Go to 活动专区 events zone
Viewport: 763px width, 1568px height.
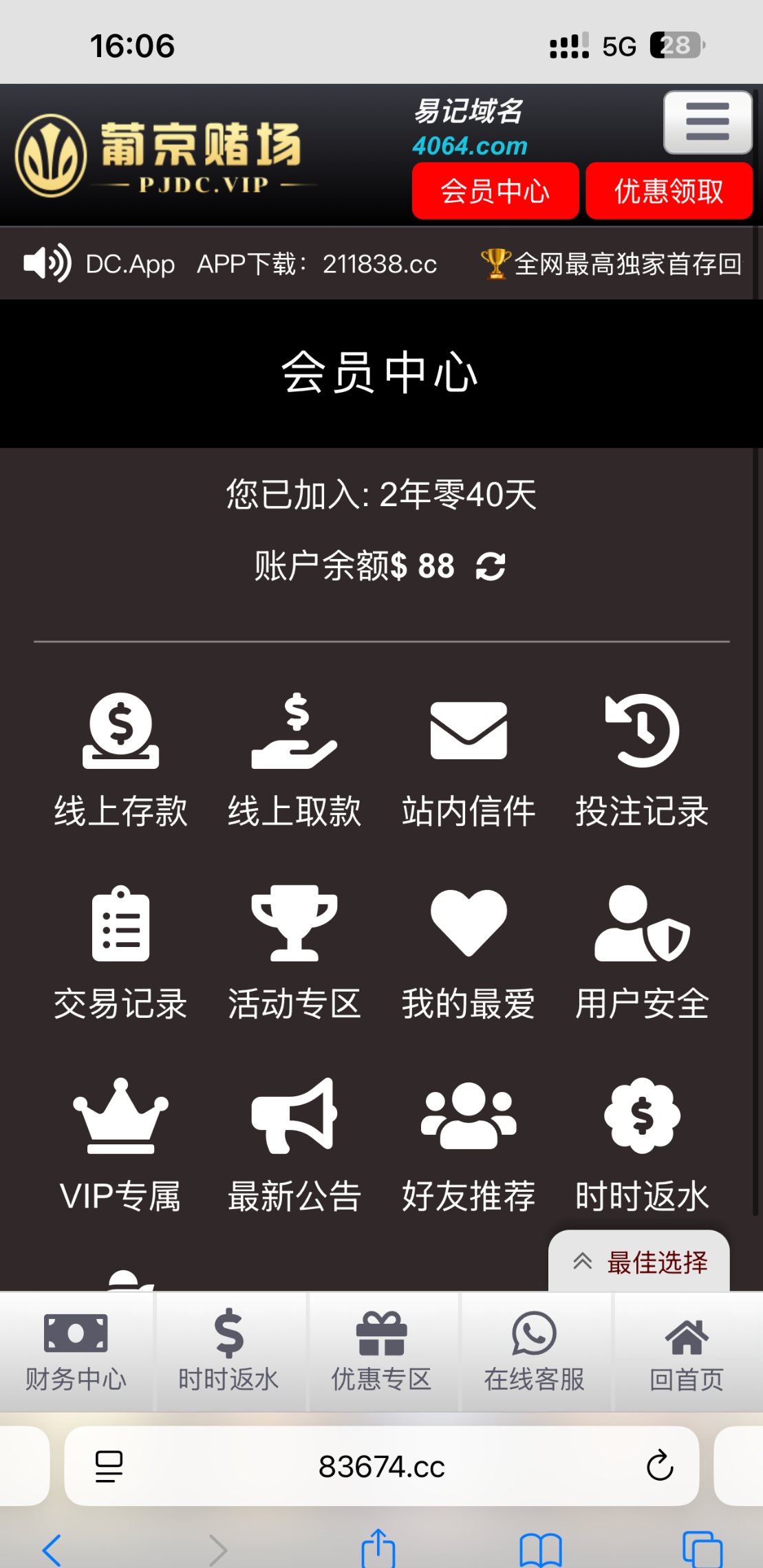tap(294, 952)
